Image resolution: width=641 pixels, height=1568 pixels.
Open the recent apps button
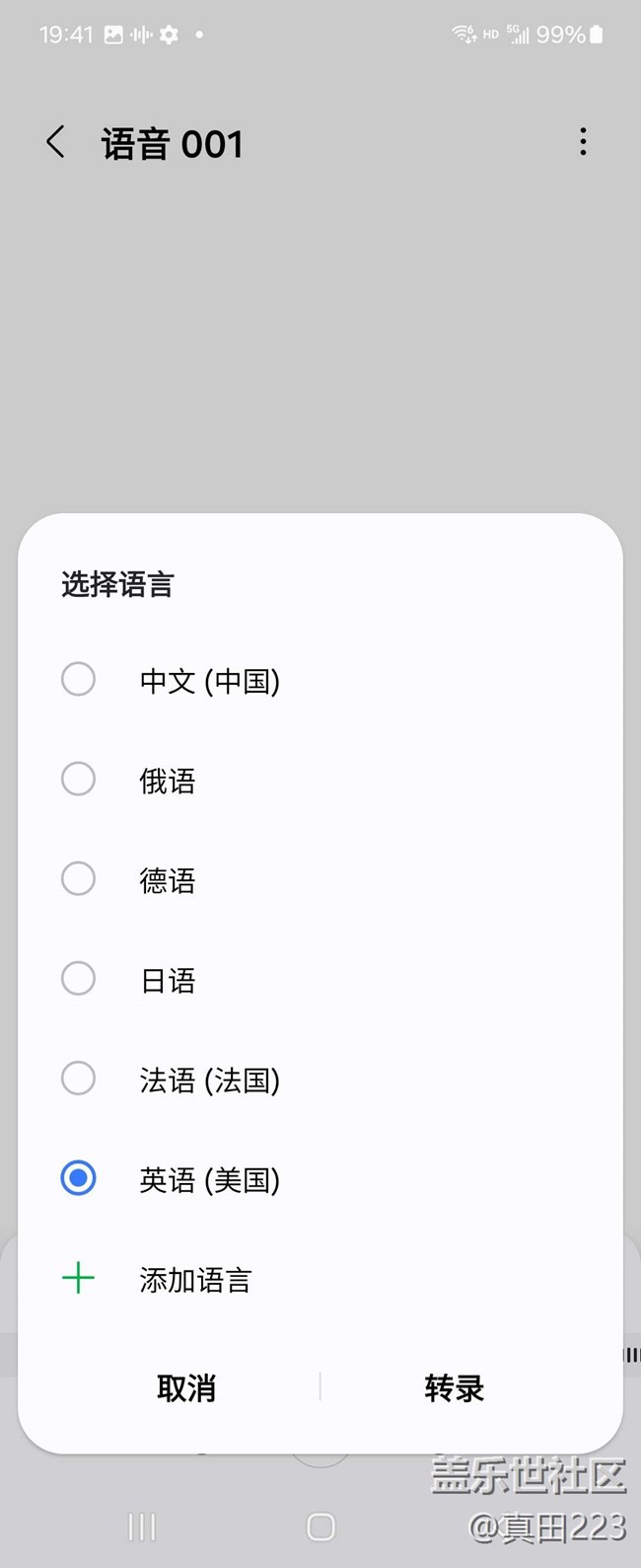(142, 1528)
